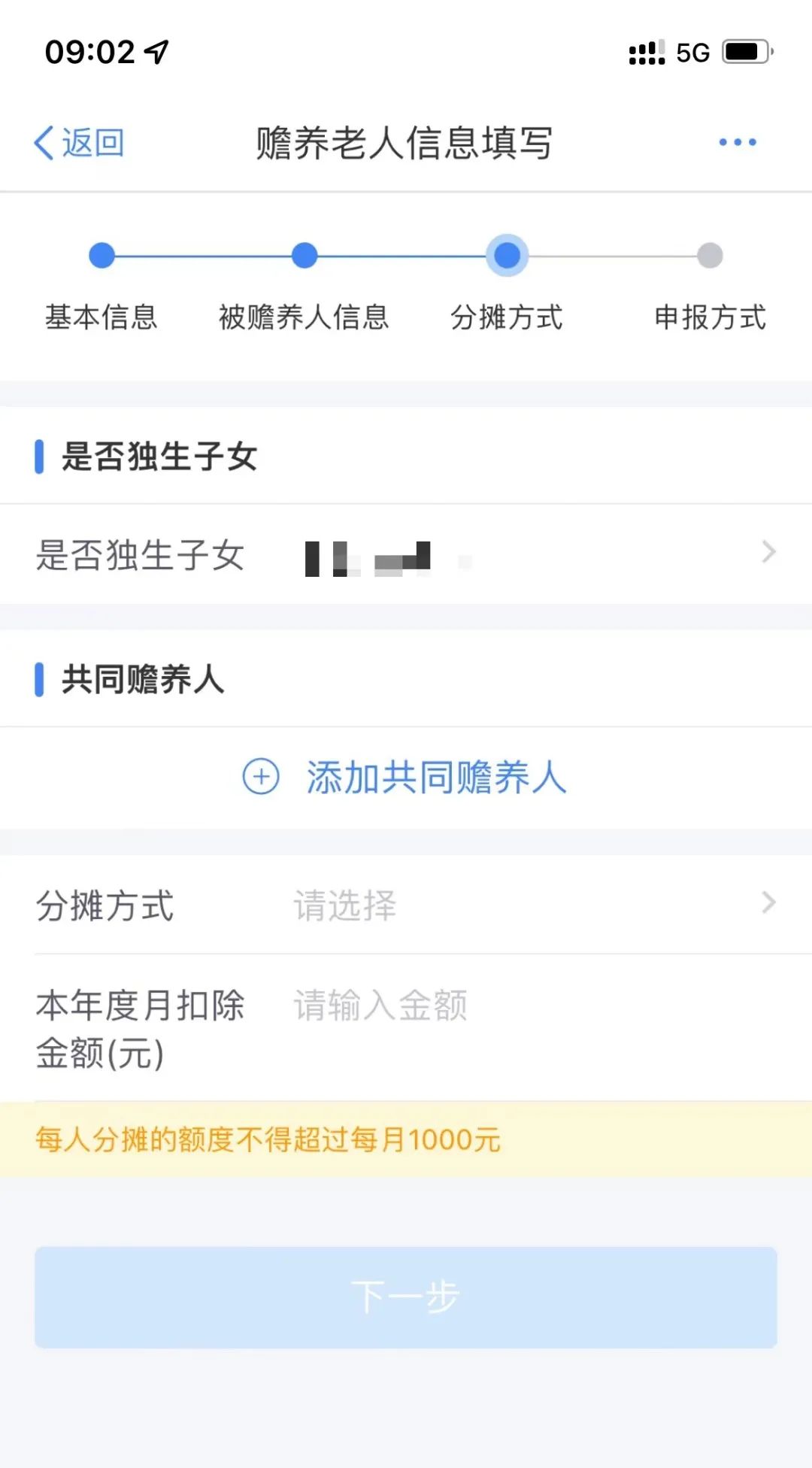Add a co-supporter via 添加共同赡养人
Viewport: 812px width, 1468px height.
point(406,777)
